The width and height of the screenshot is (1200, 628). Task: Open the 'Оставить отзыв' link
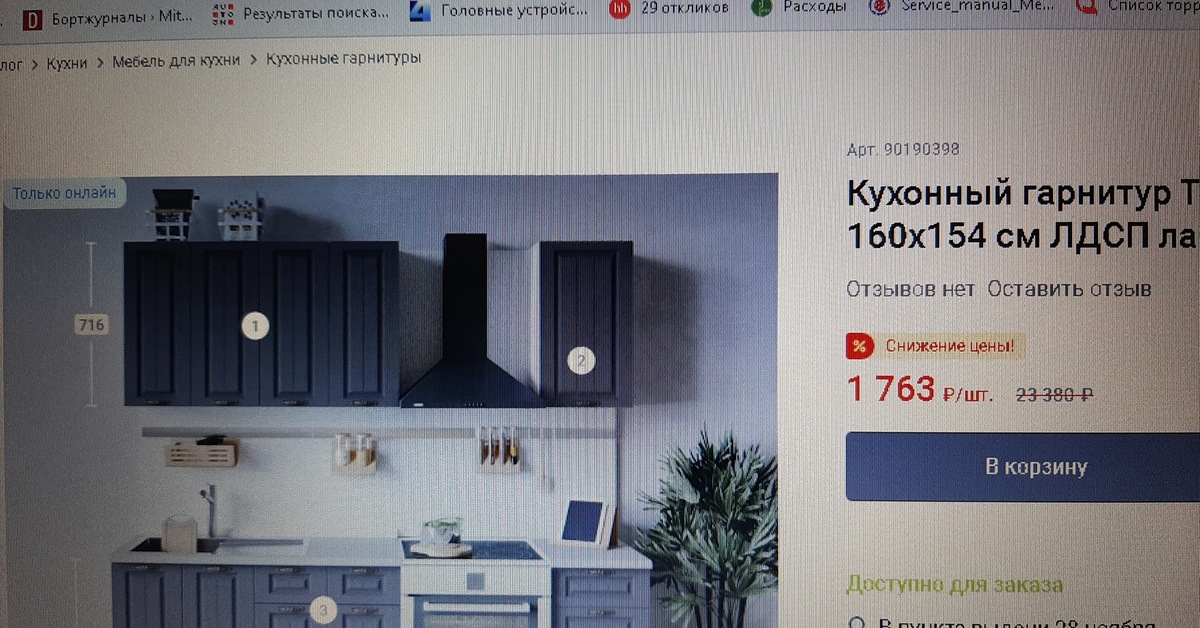[x=1069, y=289]
